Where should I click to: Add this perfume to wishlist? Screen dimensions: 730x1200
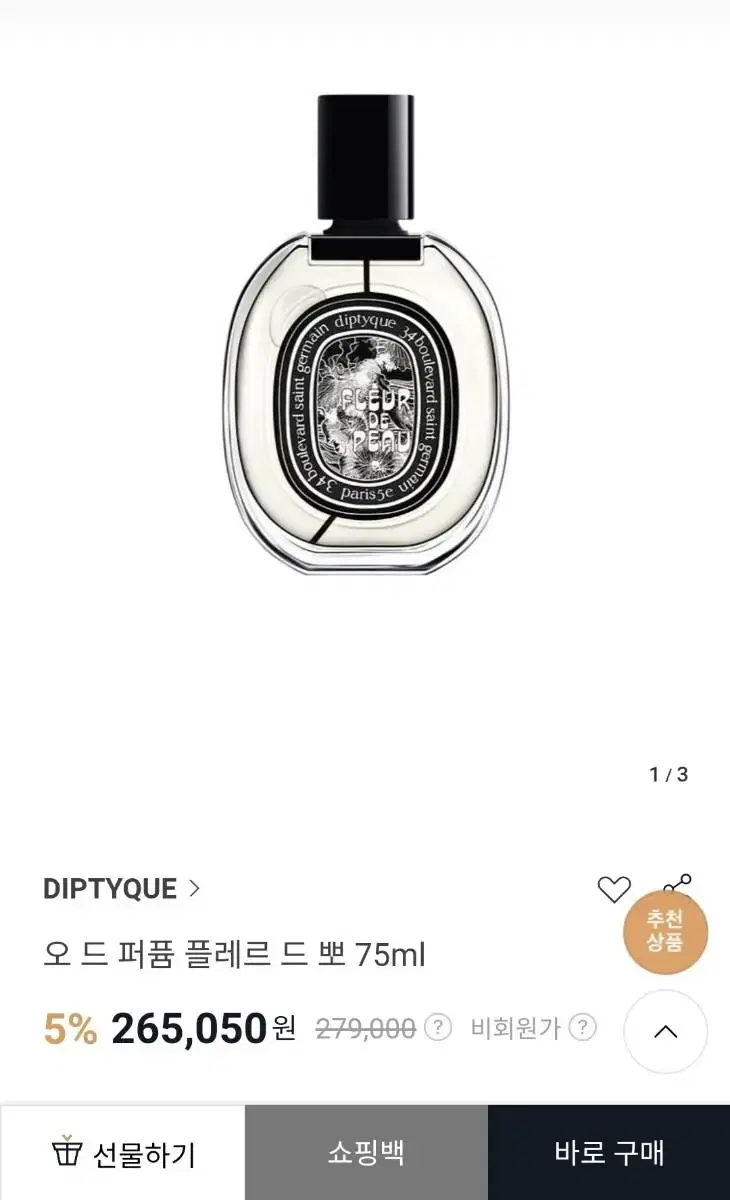pos(614,889)
